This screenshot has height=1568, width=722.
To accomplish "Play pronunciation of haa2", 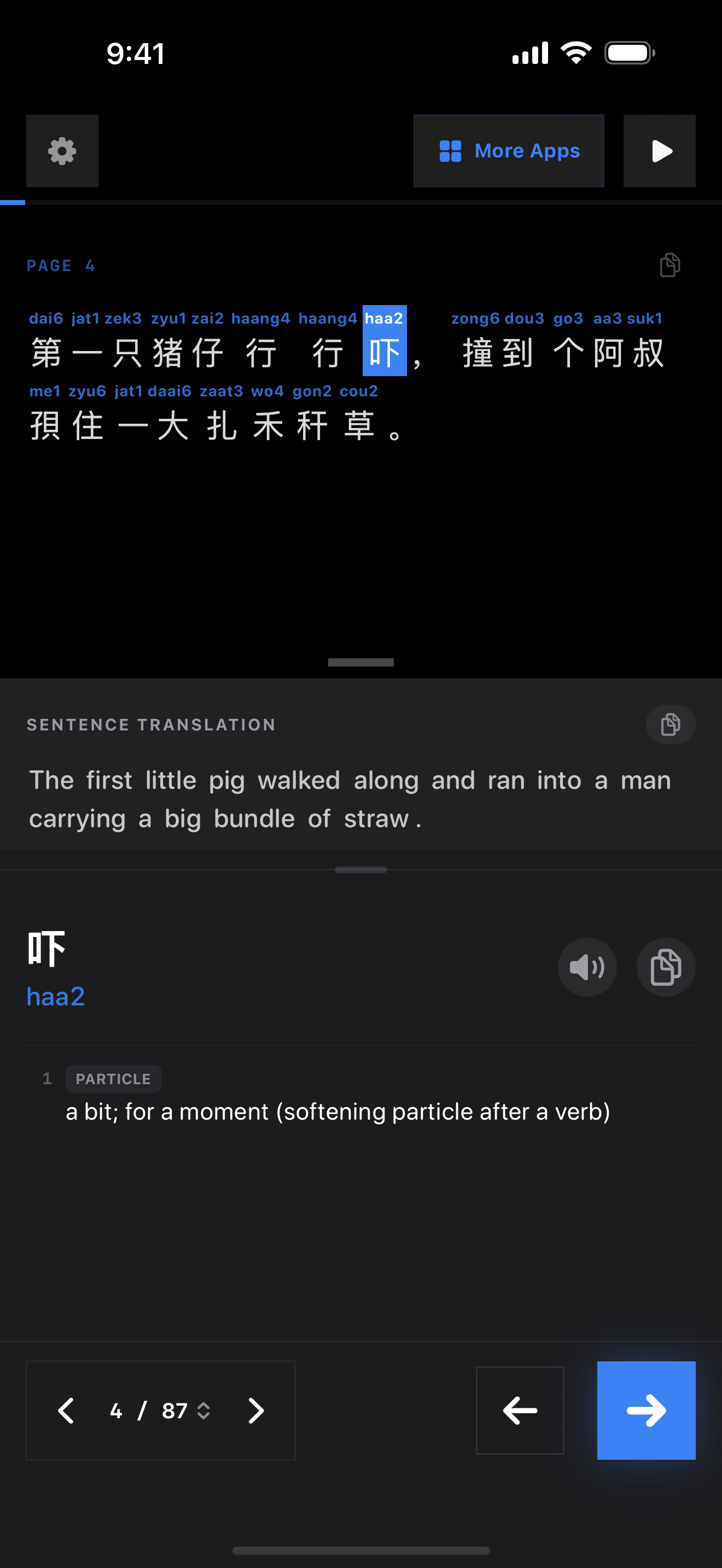I will click(x=587, y=967).
